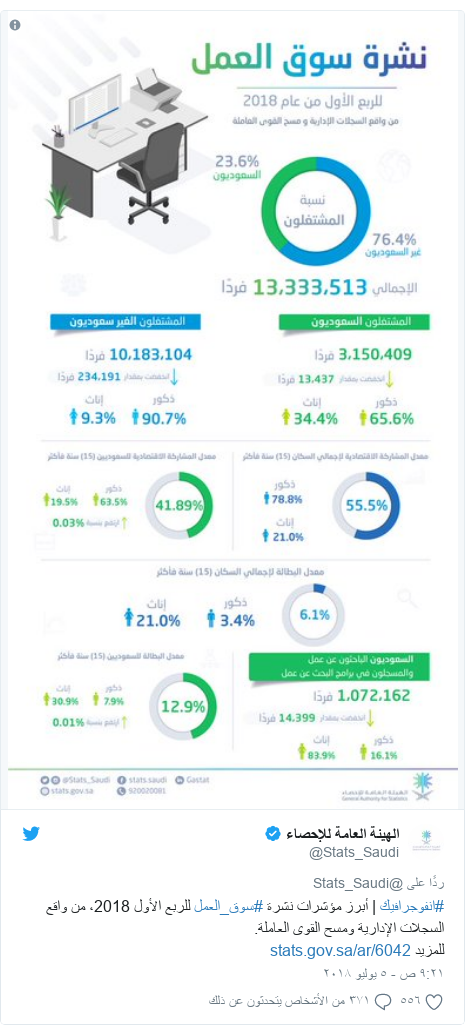Open the info icon on the image

pos(15,25)
